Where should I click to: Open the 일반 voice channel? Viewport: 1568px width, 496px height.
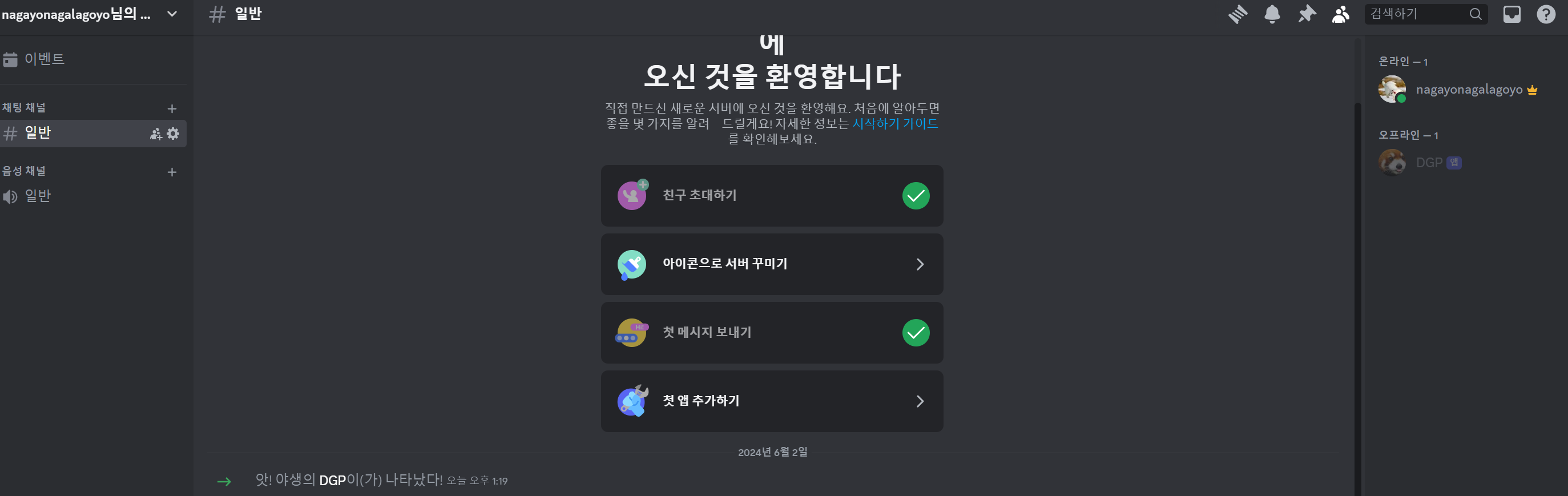pos(38,196)
